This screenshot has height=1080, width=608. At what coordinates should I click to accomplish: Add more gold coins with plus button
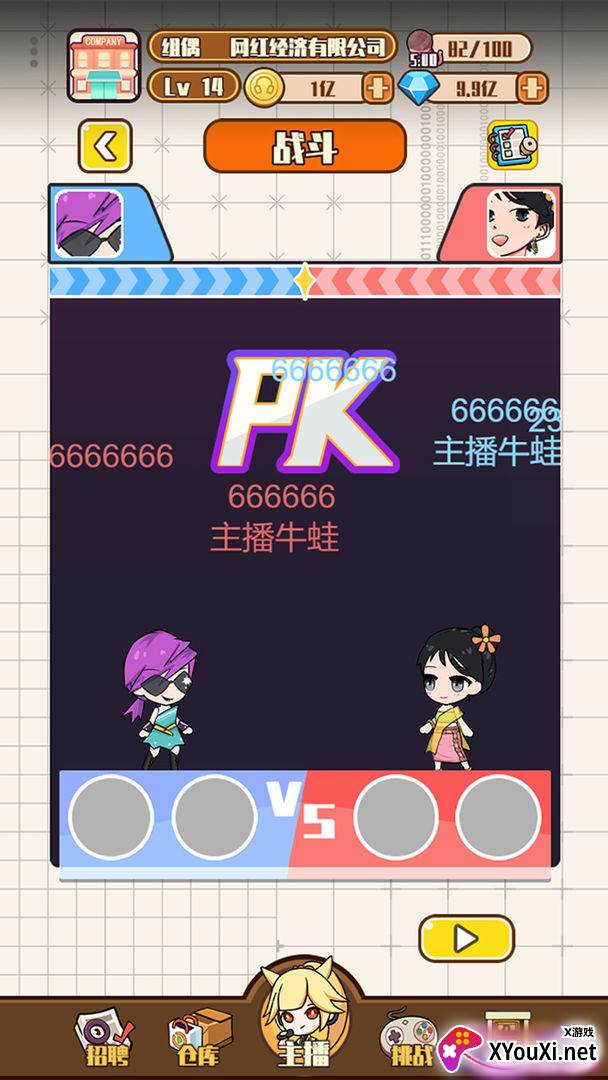(377, 87)
